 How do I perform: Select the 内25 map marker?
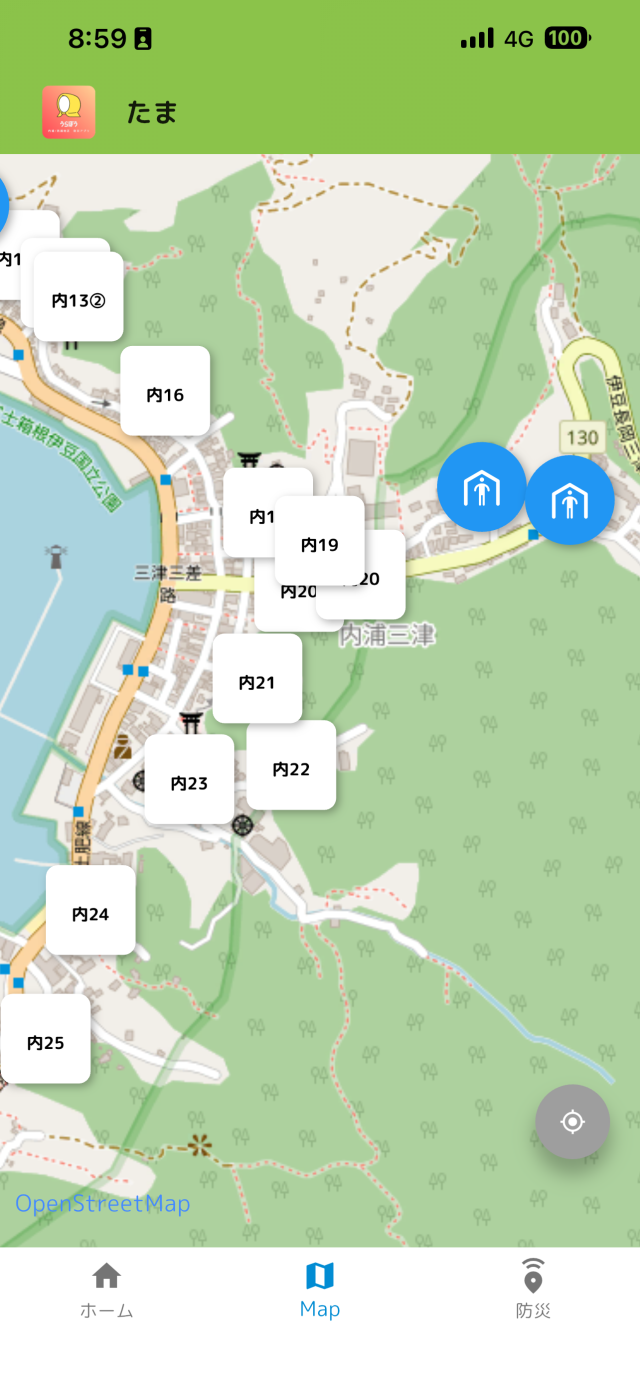coord(45,1041)
